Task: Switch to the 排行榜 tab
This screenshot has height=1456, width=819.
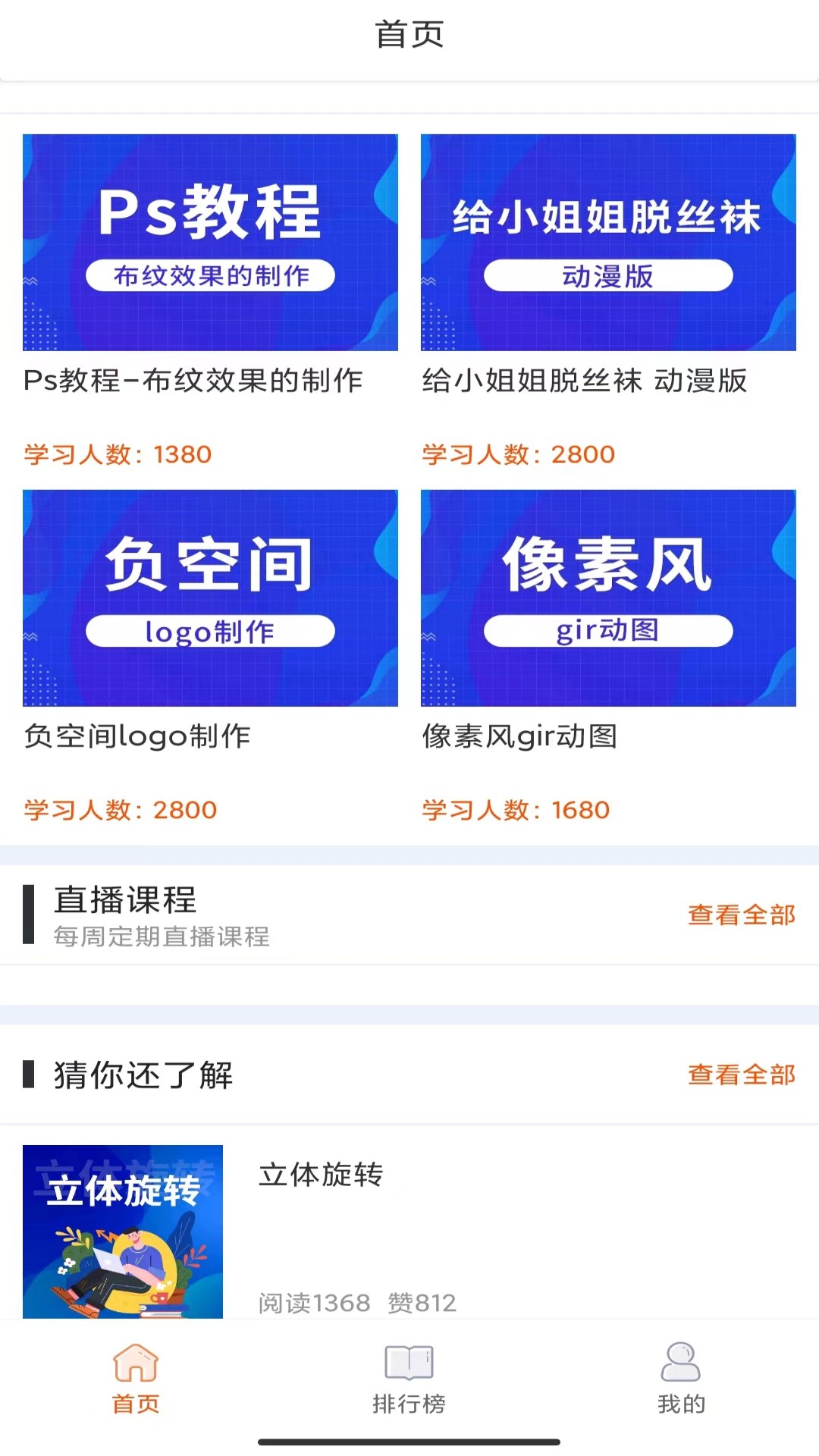Action: tap(409, 1377)
